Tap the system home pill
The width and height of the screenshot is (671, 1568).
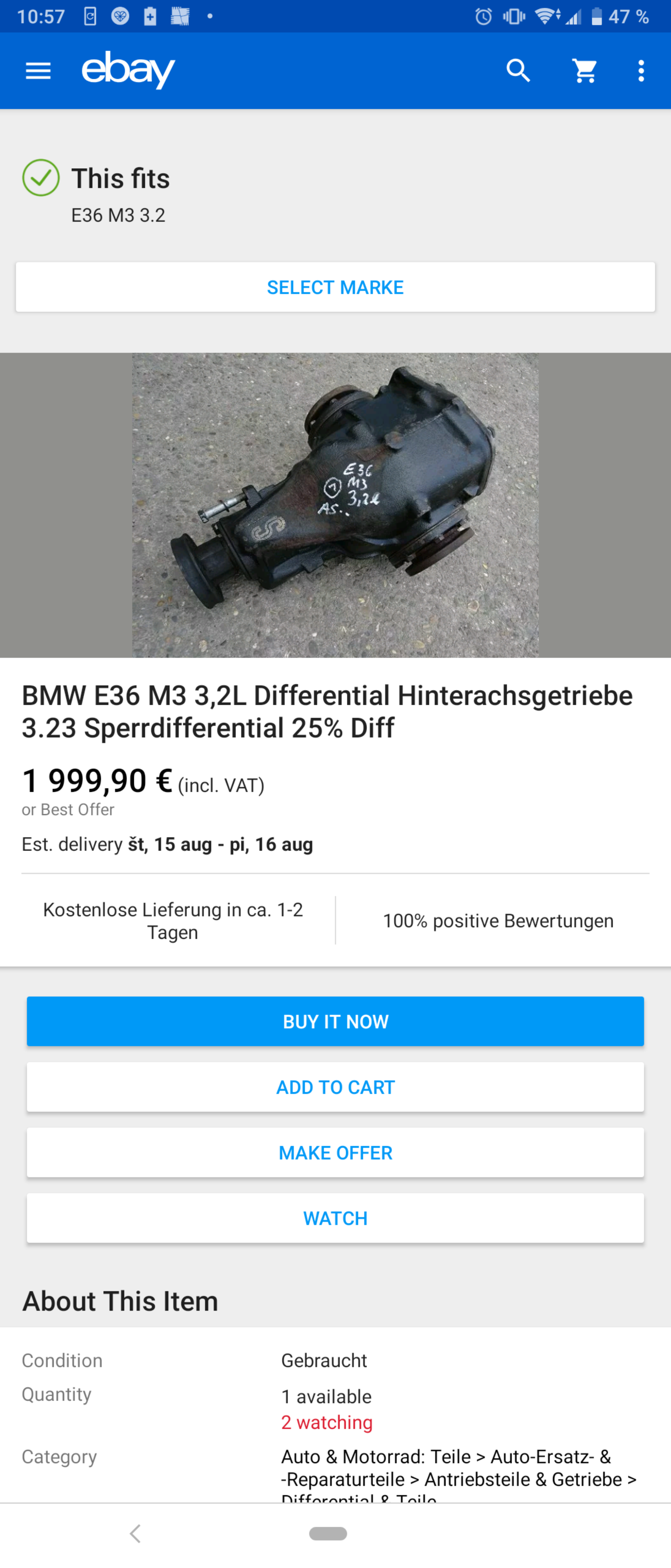pos(328,1534)
